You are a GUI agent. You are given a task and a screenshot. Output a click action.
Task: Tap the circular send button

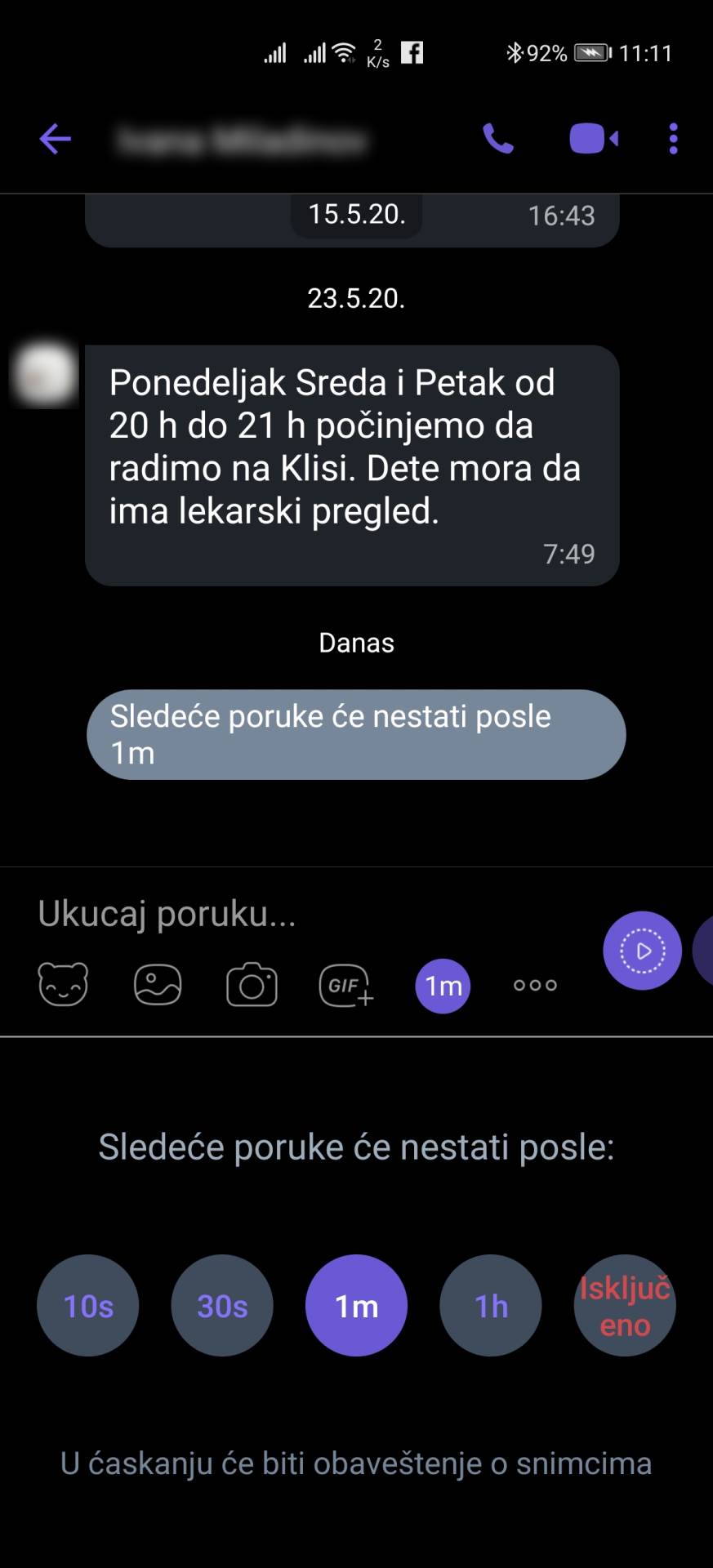pos(642,951)
